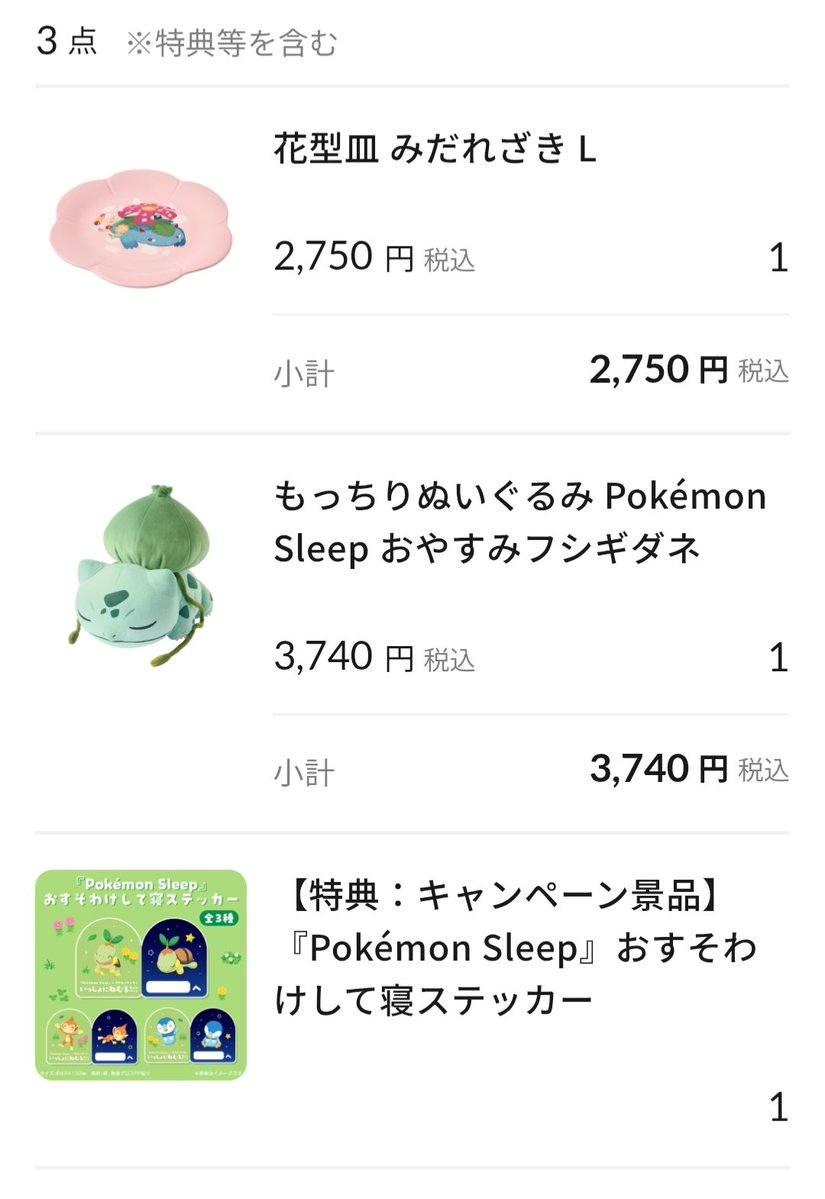Open the おやすみフシギダネ plush product image
This screenshot has height=1199, width=825.
tap(141, 576)
